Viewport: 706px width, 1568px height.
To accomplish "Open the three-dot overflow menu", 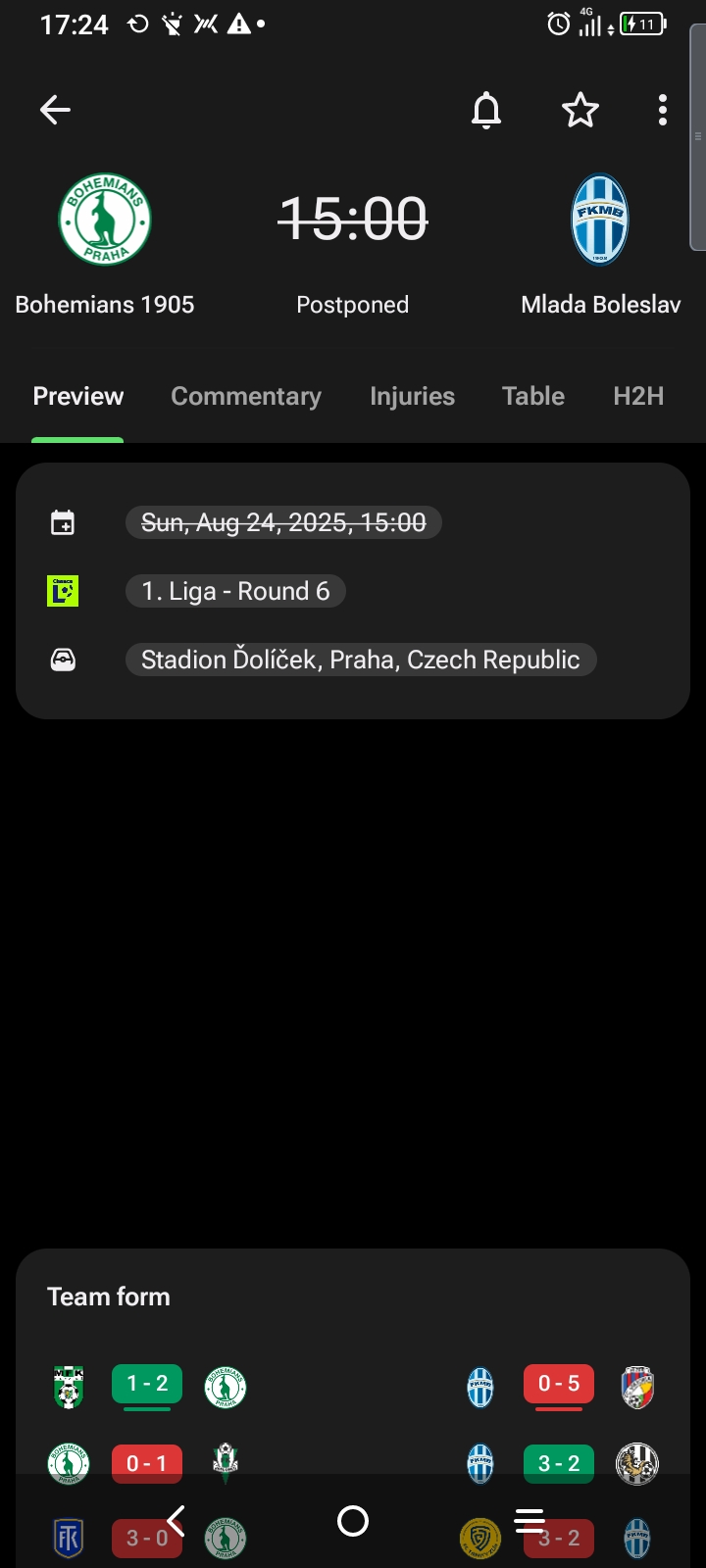I will 663,110.
